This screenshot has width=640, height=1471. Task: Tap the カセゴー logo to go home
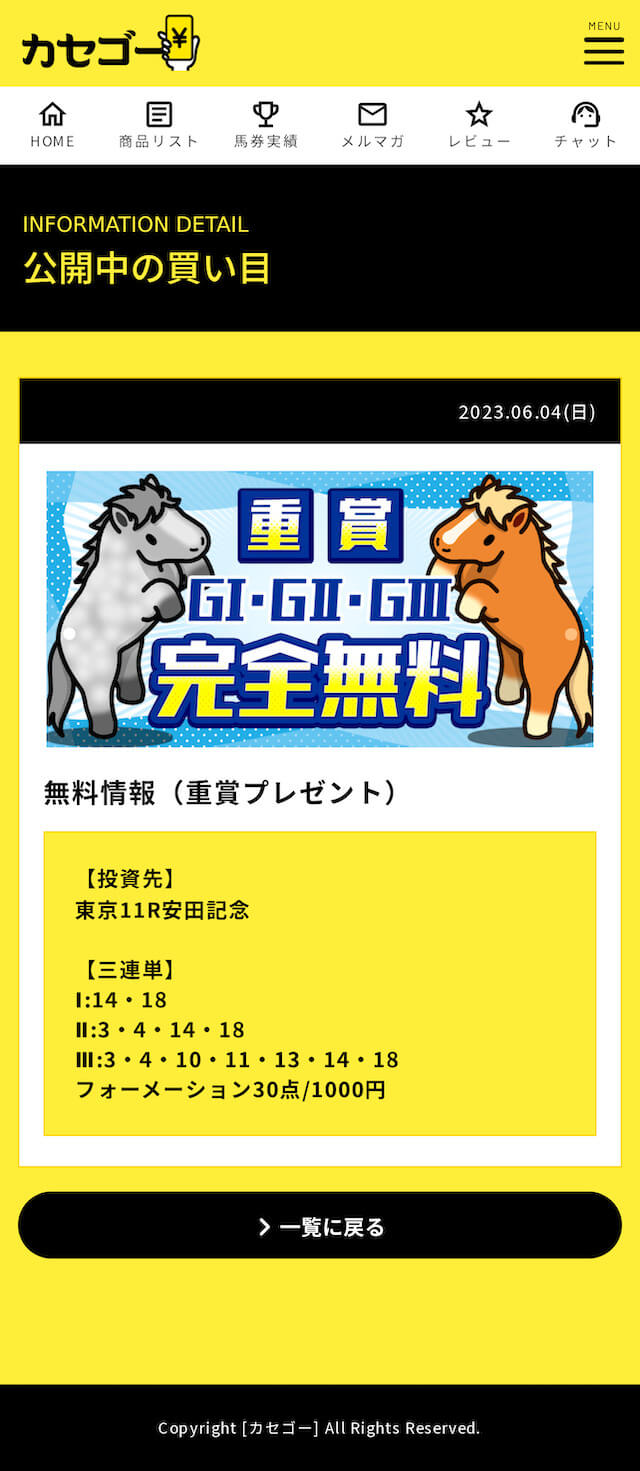pyautogui.click(x=110, y=45)
